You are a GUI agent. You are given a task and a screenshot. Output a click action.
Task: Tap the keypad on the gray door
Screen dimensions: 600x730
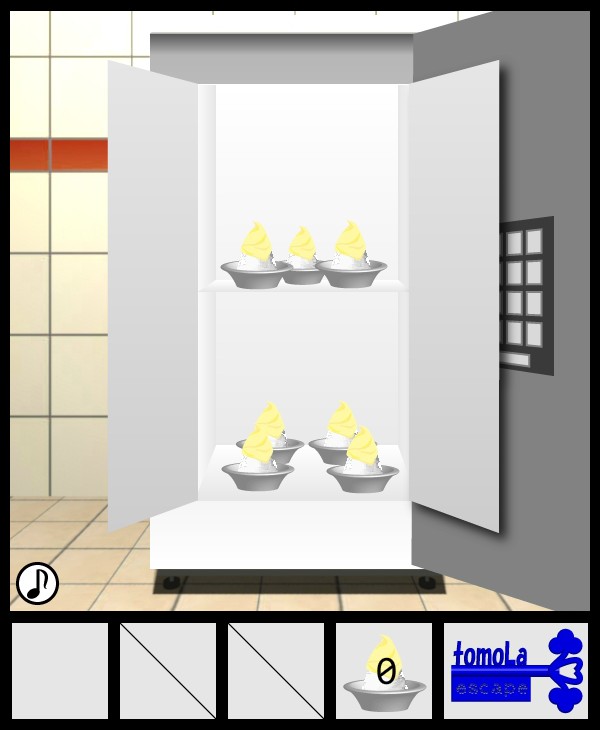[x=525, y=295]
